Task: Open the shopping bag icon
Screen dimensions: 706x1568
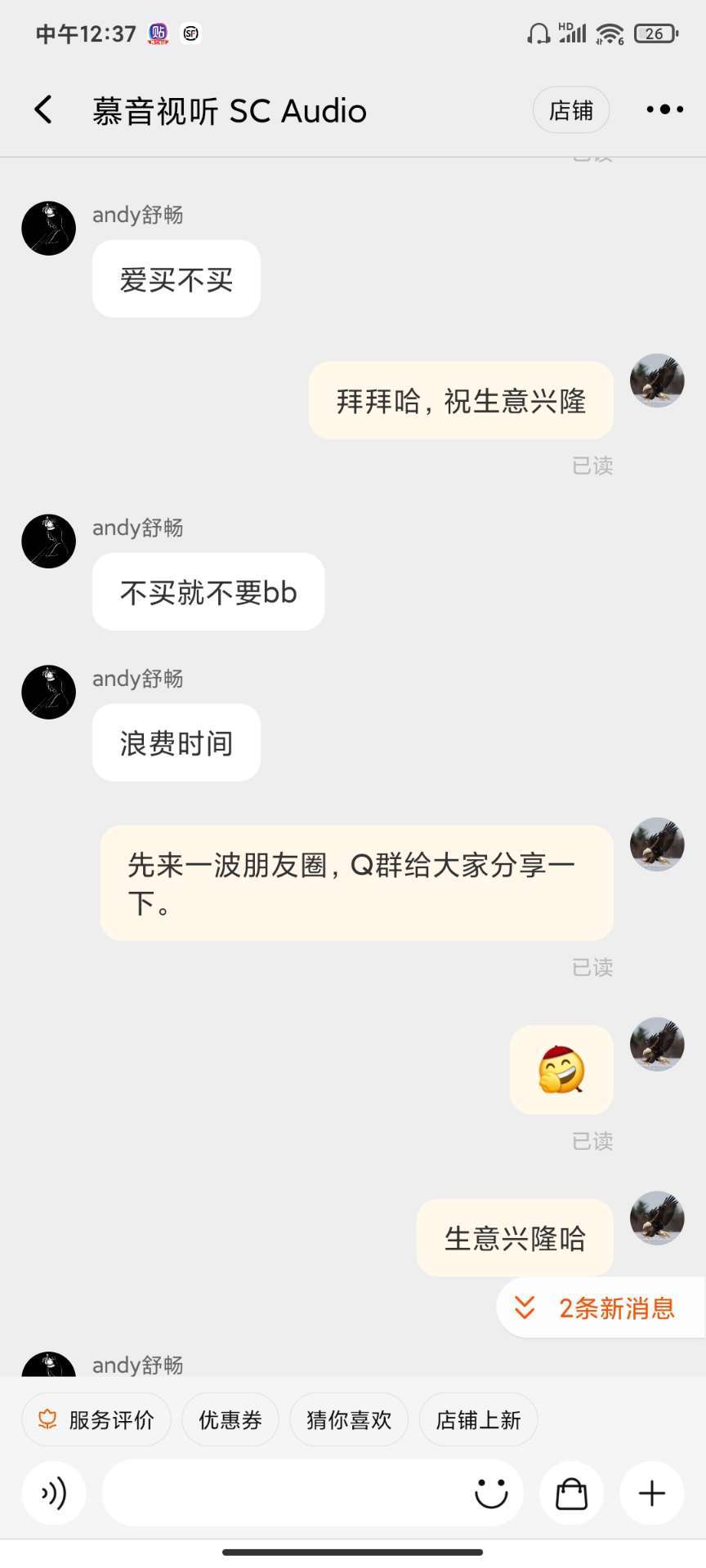Action: point(571,1494)
